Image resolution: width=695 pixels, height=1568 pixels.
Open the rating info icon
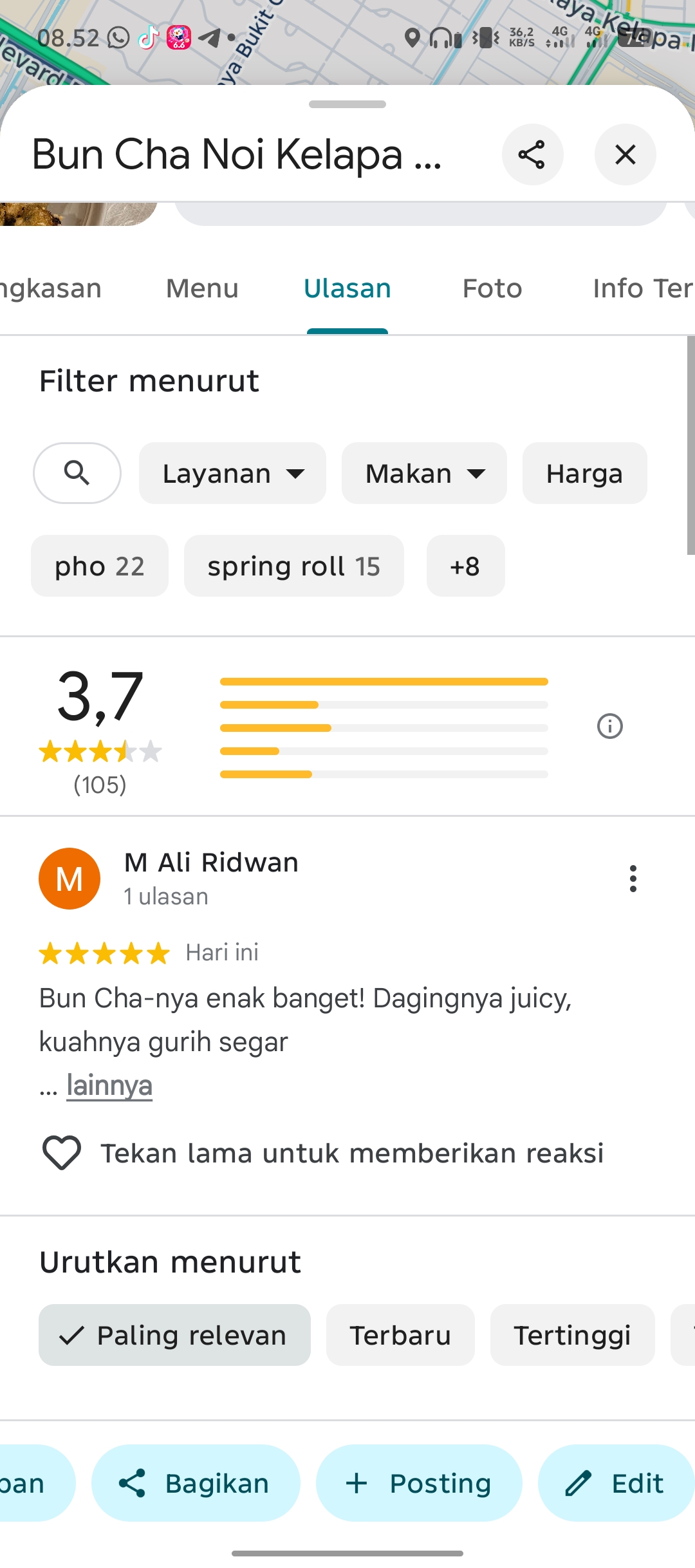coord(609,726)
